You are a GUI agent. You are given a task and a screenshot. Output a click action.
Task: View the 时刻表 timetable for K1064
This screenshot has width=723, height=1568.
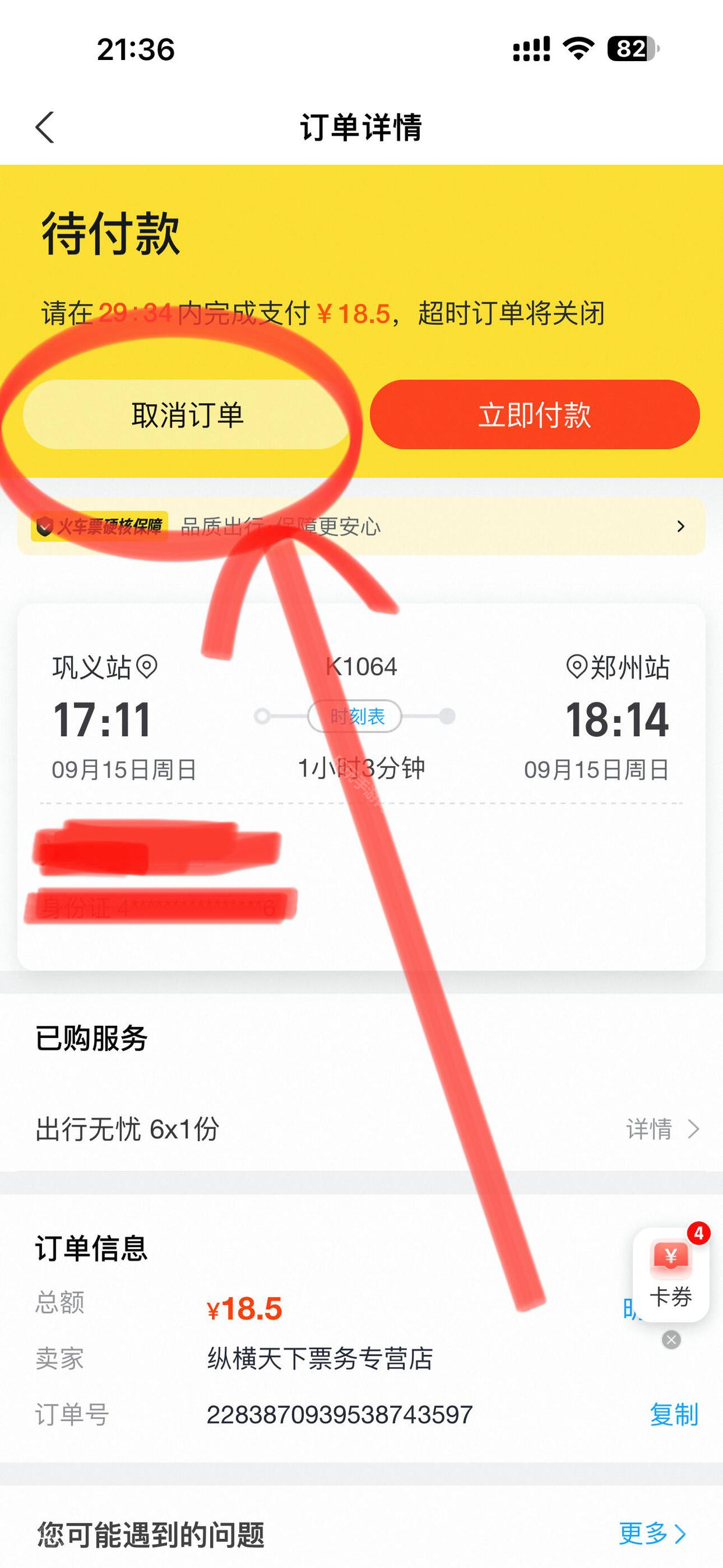(x=356, y=716)
